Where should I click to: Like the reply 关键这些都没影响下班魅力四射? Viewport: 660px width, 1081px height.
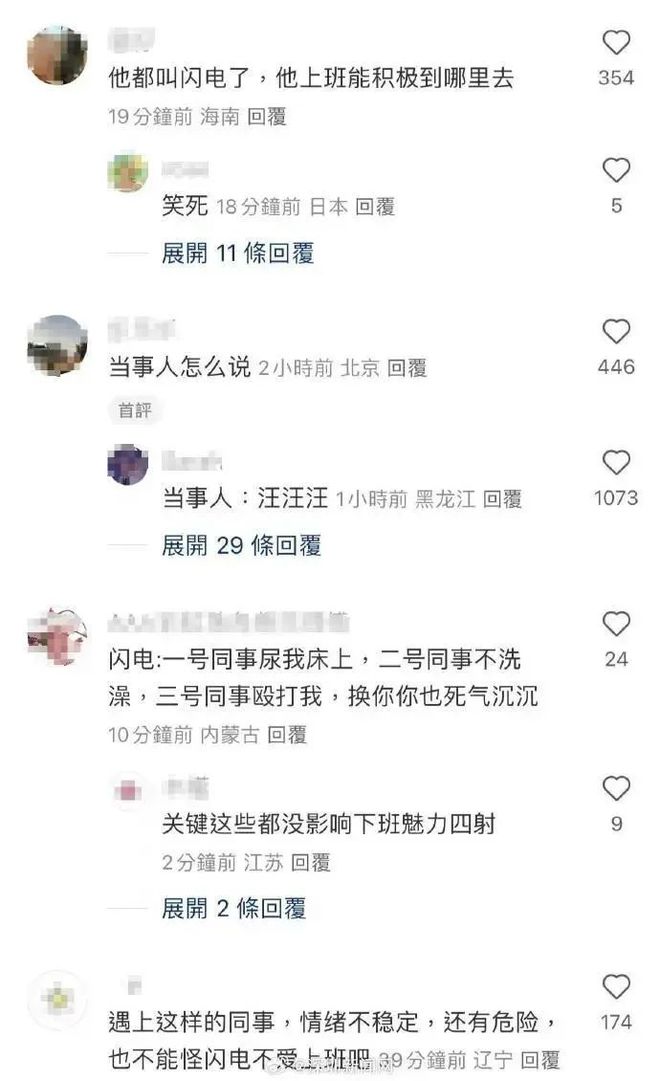[x=616, y=789]
